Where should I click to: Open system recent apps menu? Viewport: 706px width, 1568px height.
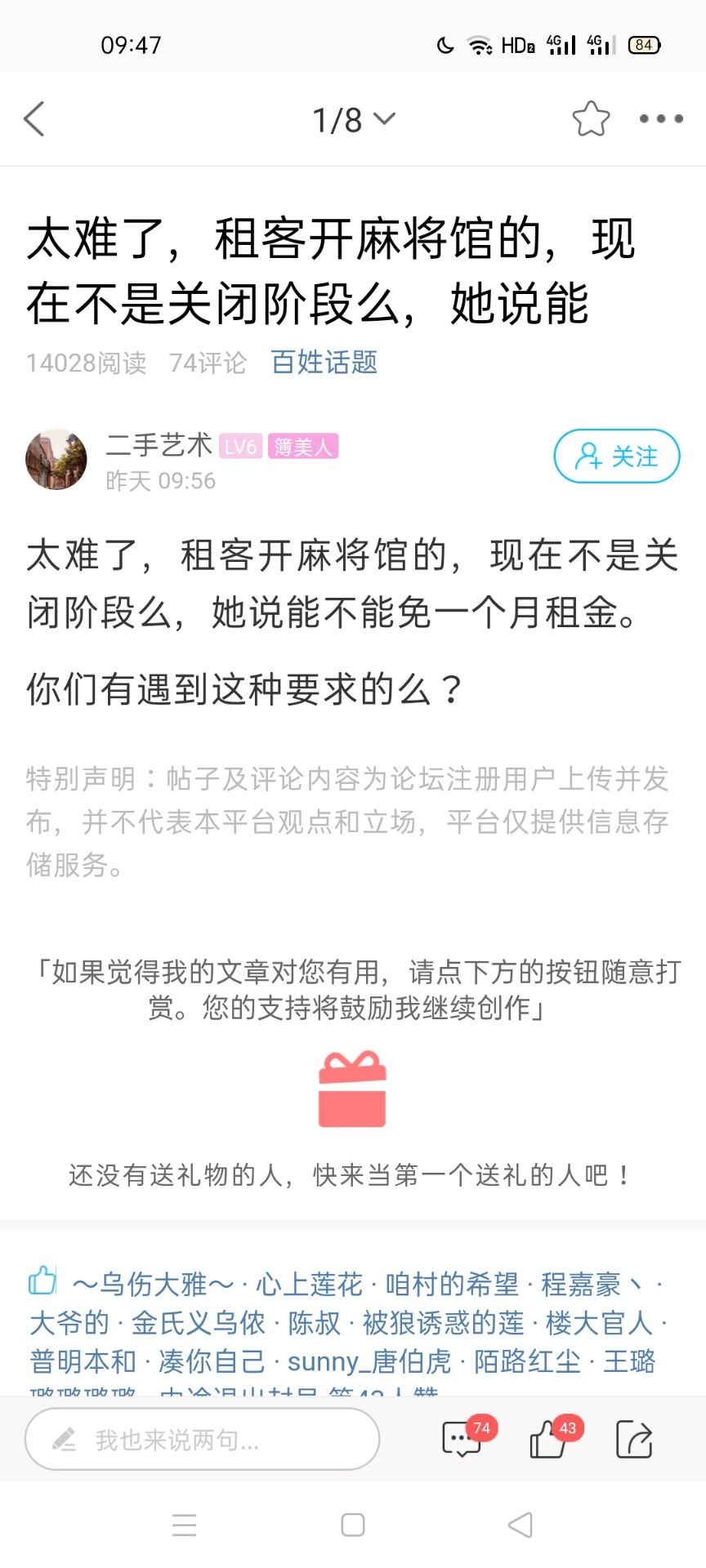click(185, 1525)
